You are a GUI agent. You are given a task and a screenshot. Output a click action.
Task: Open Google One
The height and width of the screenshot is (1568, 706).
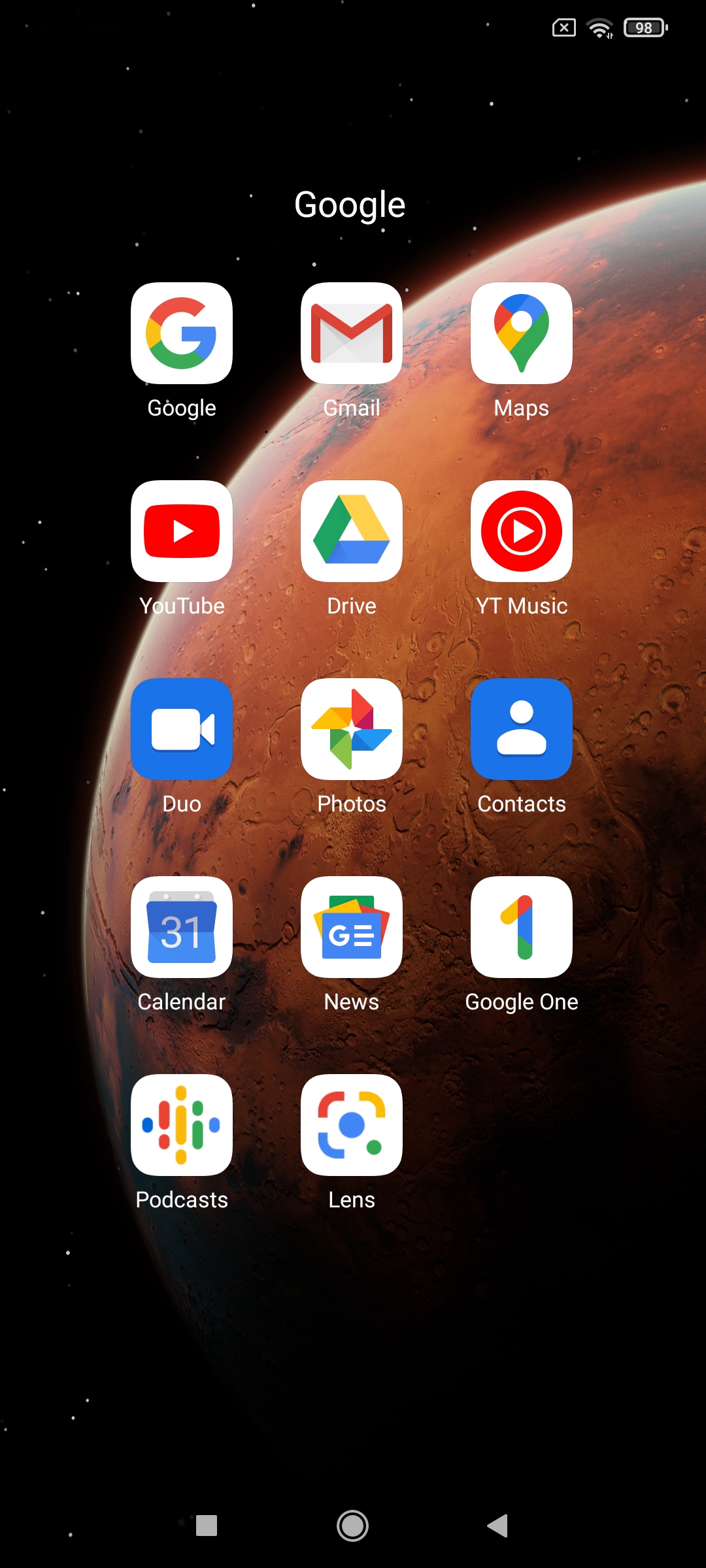pyautogui.click(x=522, y=927)
